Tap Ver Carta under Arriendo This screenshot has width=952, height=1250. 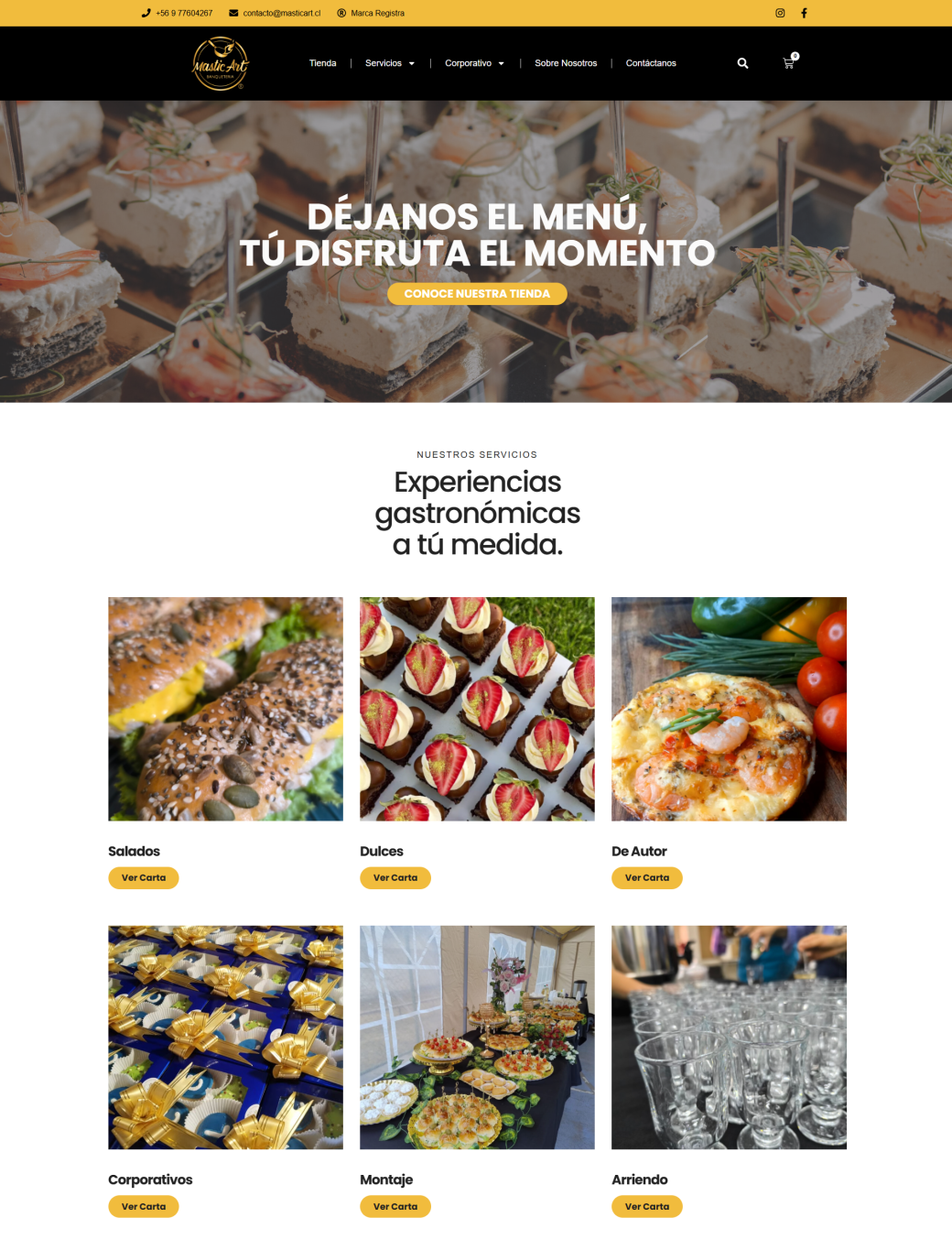click(647, 1207)
